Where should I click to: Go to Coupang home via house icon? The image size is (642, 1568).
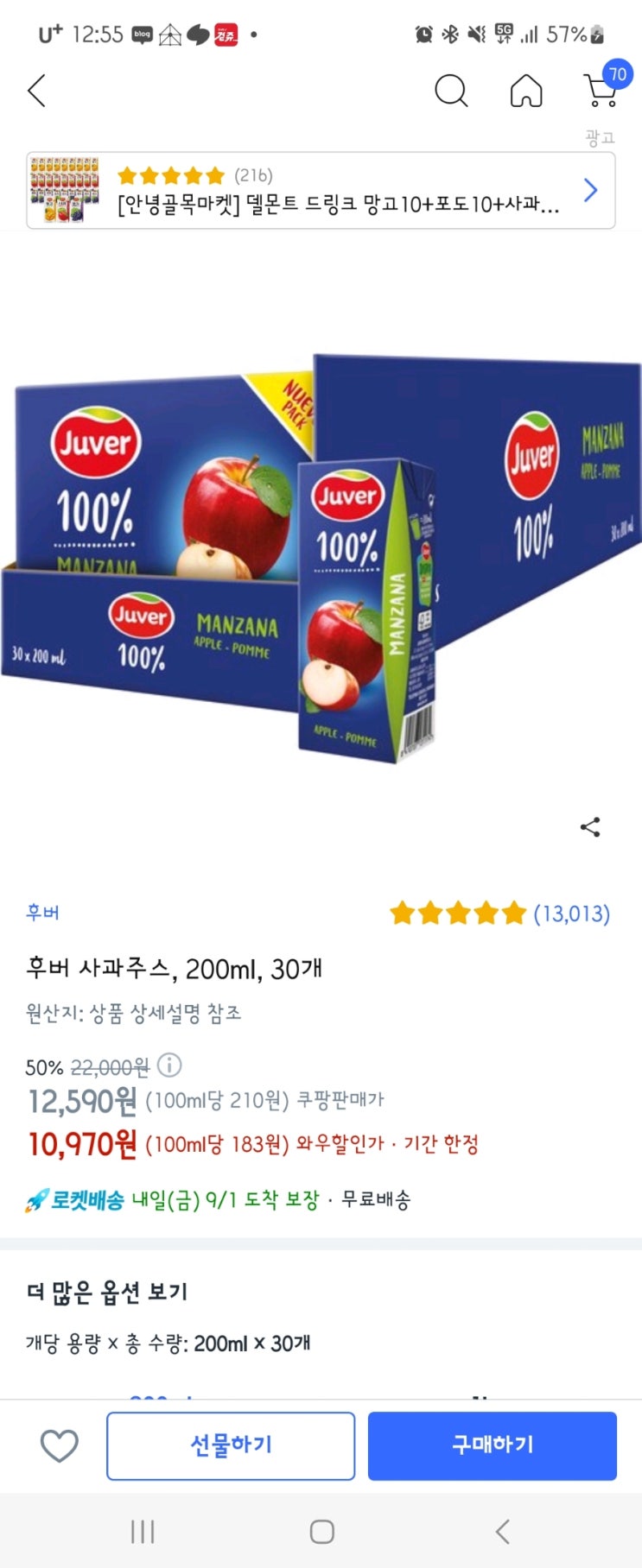click(526, 90)
